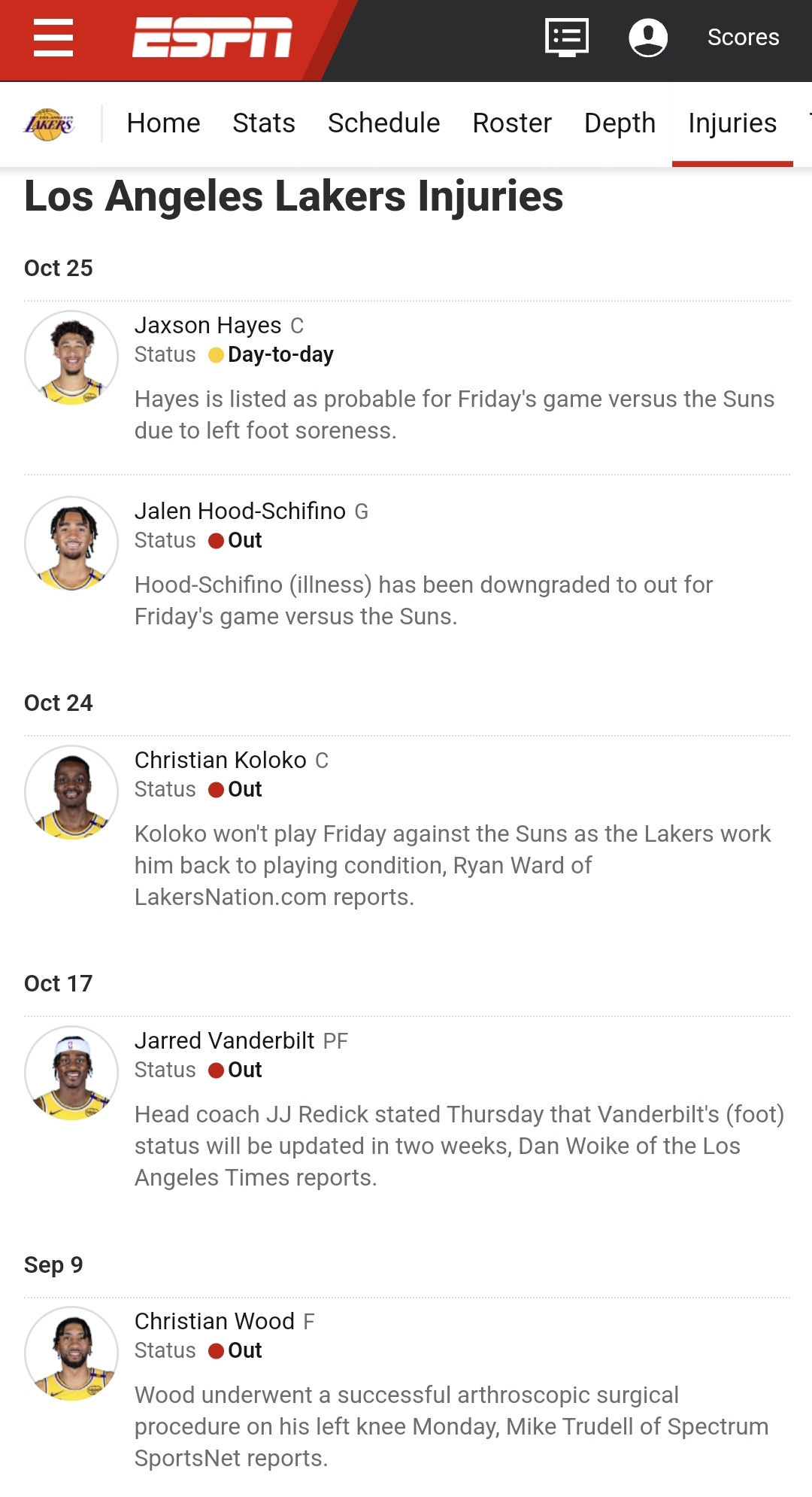Open Scores
The width and height of the screenshot is (812, 1497).
pos(743,38)
